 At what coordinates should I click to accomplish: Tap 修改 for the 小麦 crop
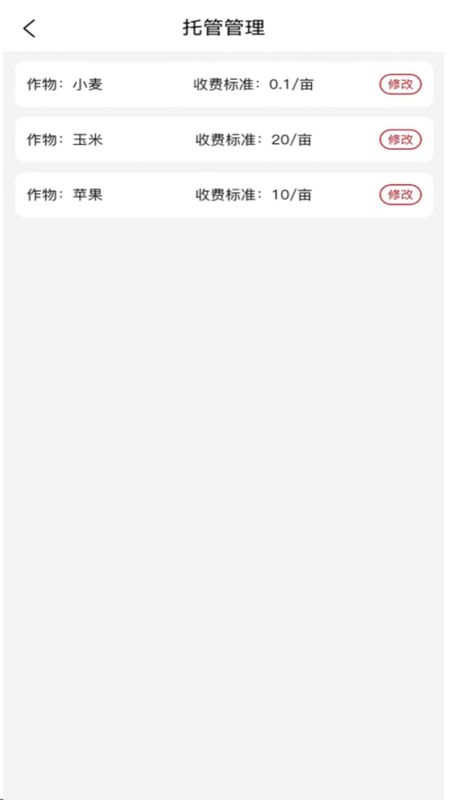401,84
